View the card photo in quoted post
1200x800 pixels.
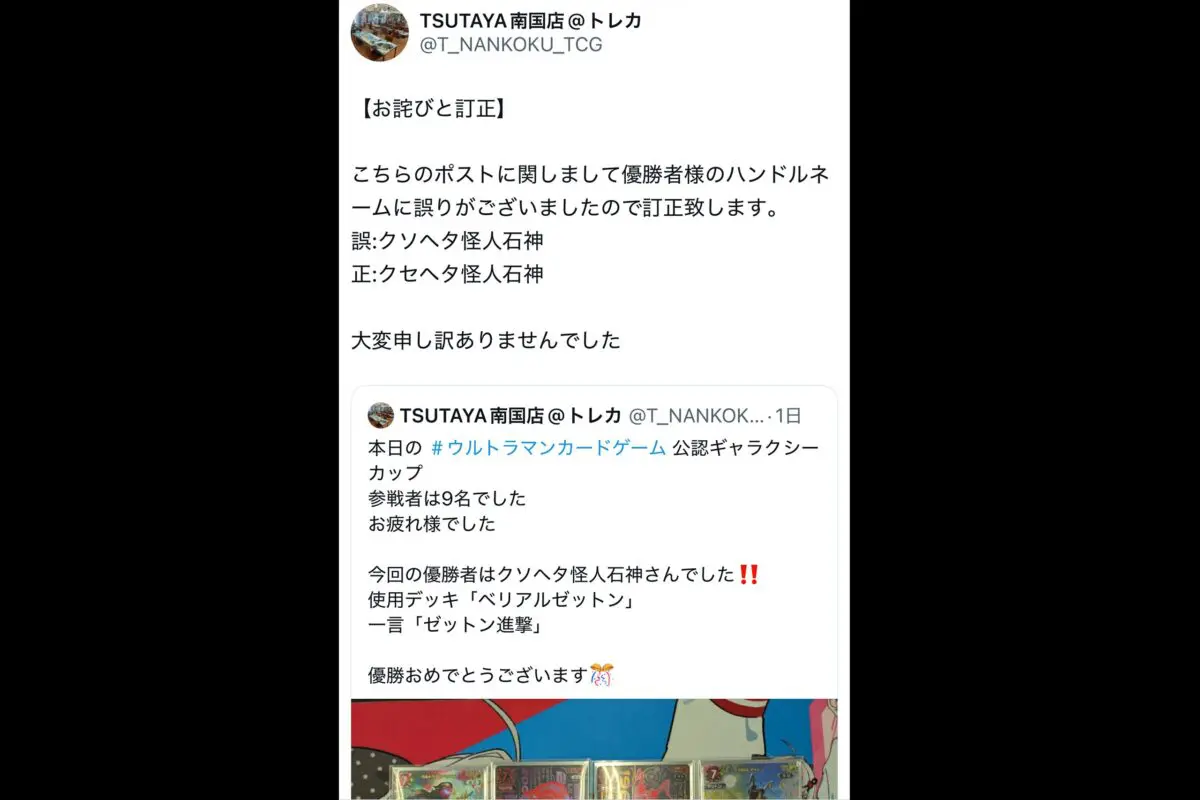594,750
